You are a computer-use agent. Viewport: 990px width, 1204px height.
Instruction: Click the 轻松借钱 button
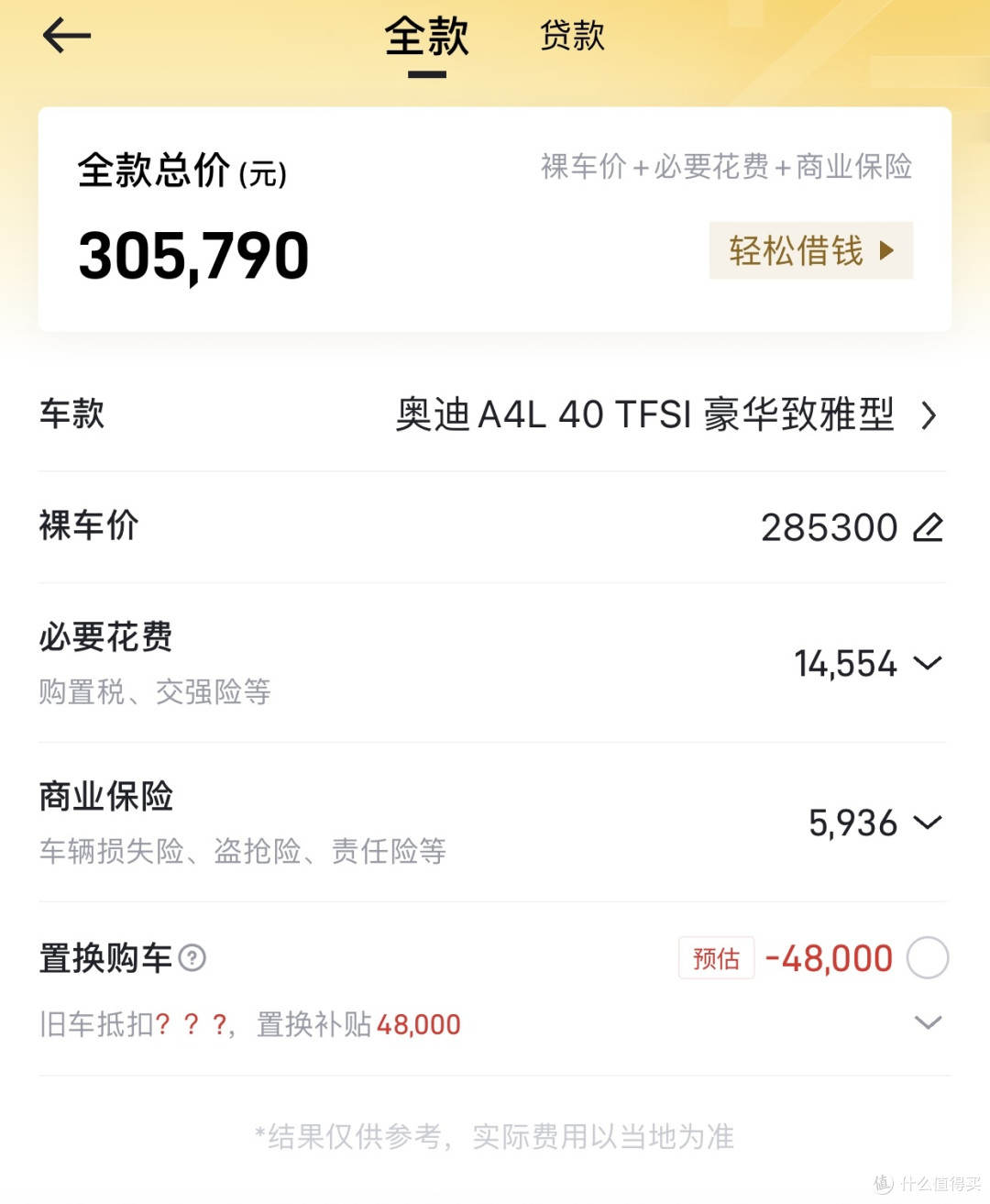click(x=810, y=250)
